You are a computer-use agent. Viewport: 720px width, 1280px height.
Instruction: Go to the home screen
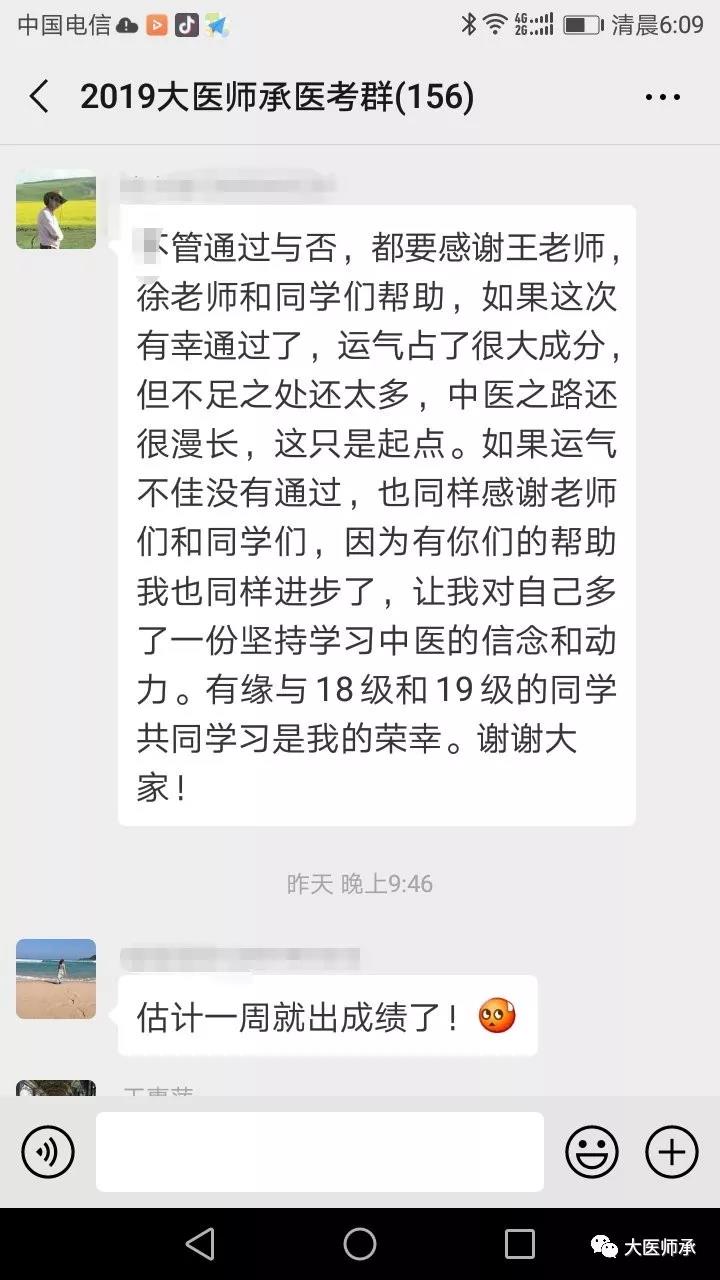360,1244
